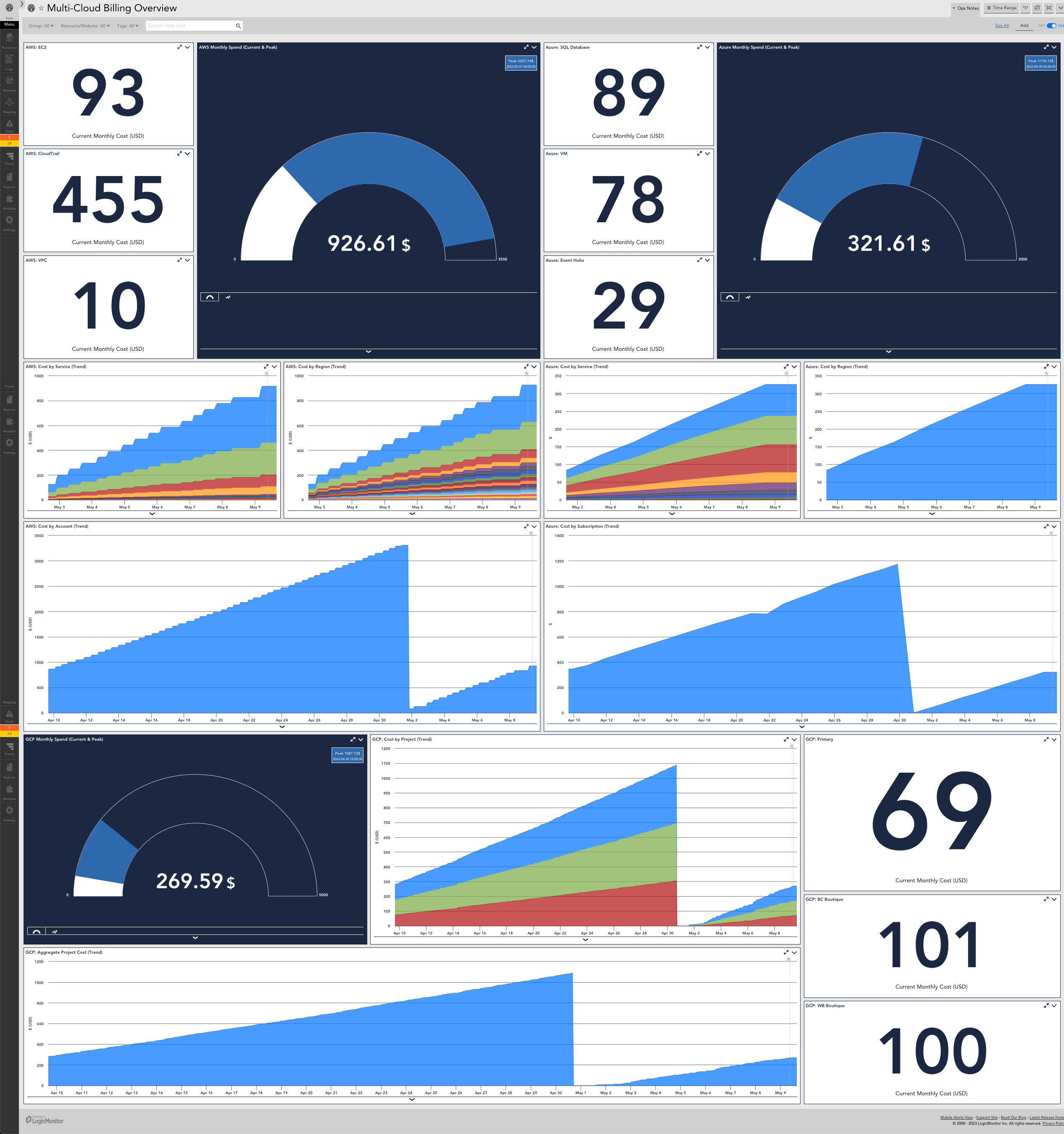Open the Group: All filter dropdown

click(x=41, y=26)
